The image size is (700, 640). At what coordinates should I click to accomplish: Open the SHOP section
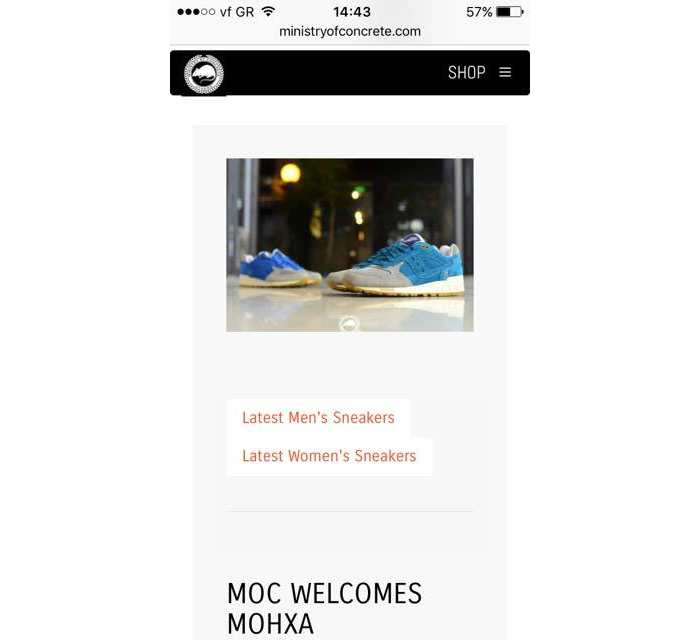coord(466,73)
